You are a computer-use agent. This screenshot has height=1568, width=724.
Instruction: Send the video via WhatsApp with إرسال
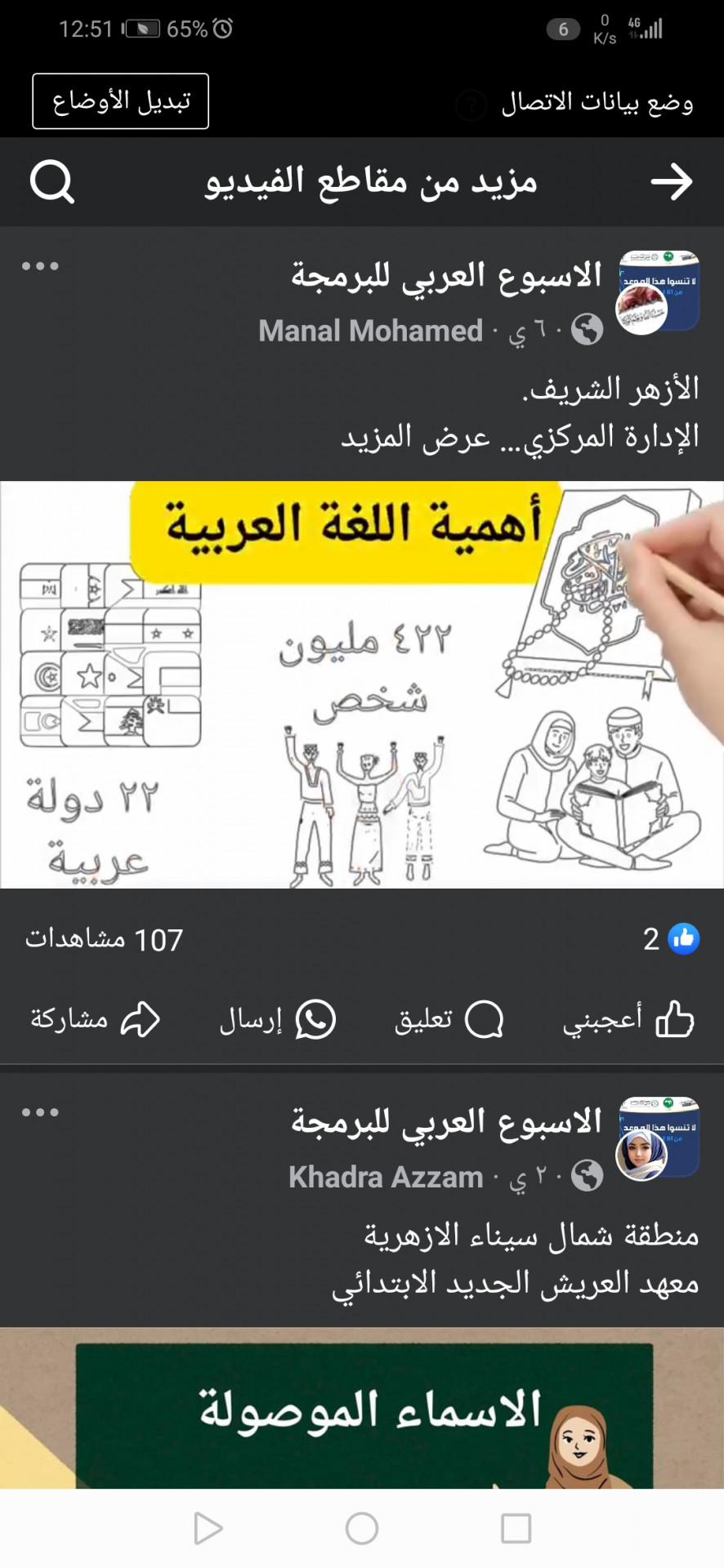pyautogui.click(x=278, y=1019)
